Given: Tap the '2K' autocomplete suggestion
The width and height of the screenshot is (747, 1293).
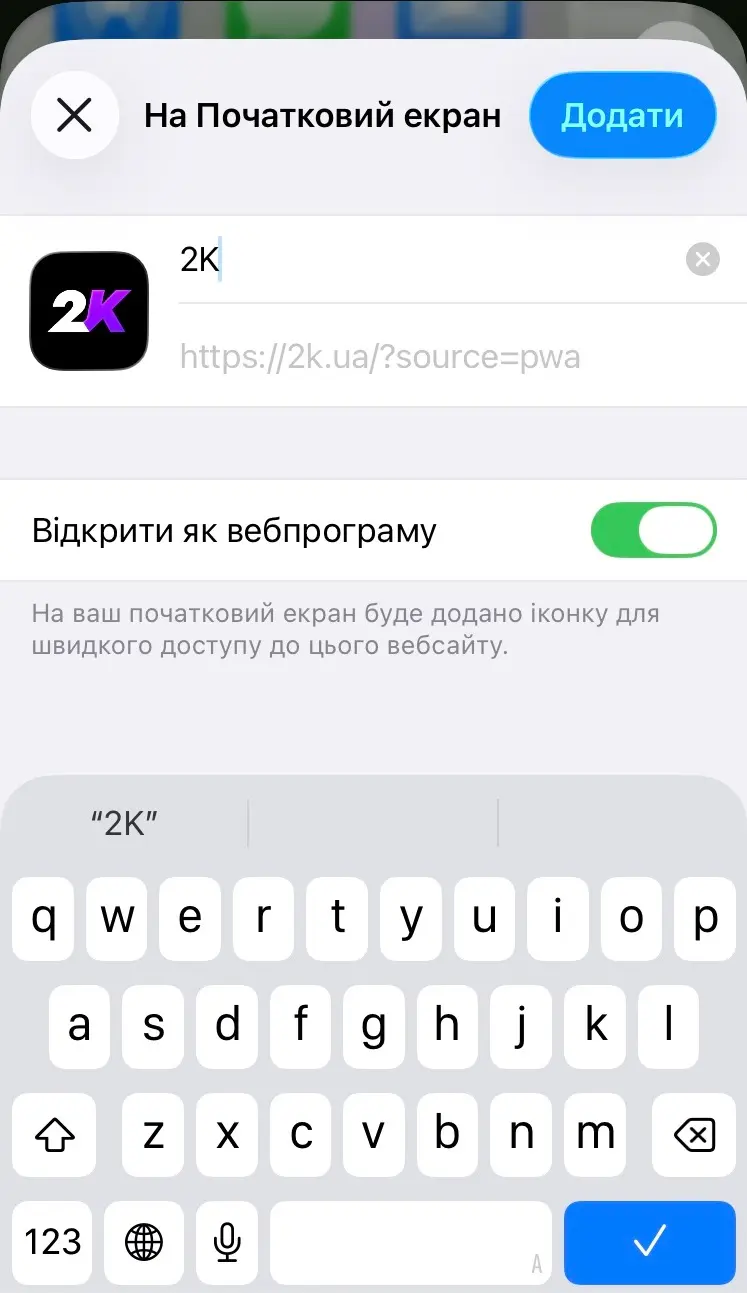Looking at the screenshot, I should (124, 822).
